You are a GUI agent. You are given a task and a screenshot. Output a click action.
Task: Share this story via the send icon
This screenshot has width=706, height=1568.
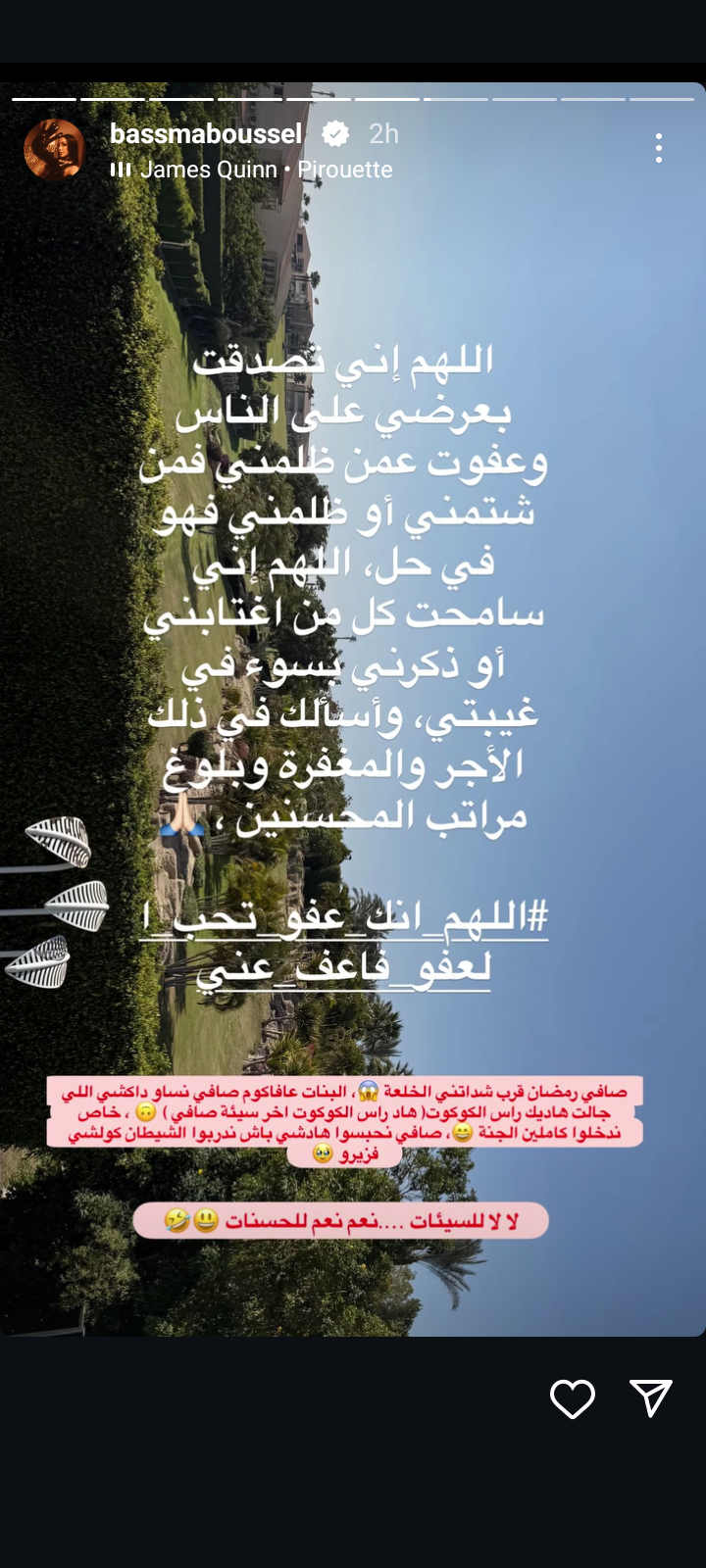[x=651, y=1398]
